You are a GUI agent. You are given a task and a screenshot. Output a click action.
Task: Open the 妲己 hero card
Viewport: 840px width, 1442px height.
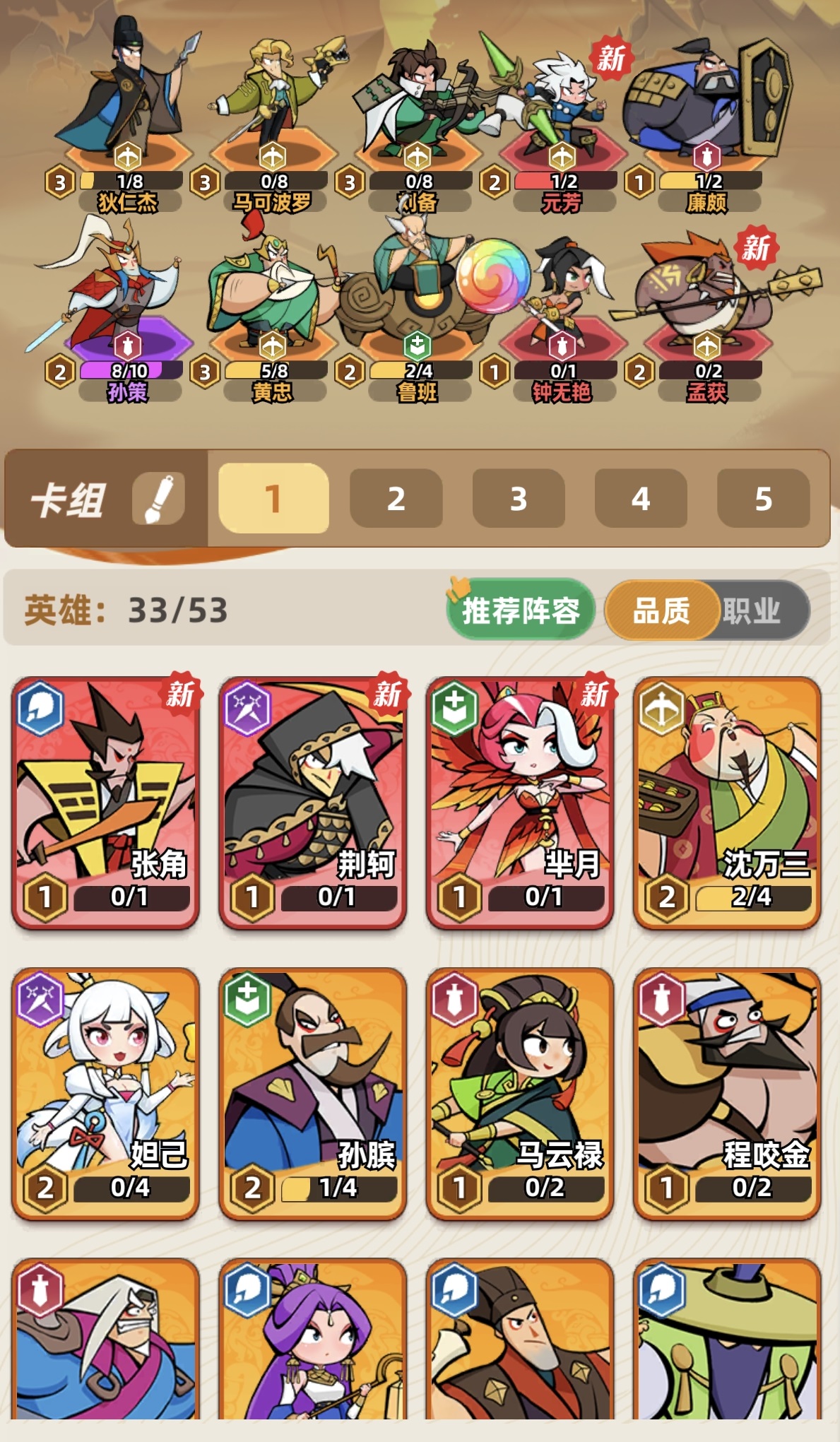click(105, 1093)
